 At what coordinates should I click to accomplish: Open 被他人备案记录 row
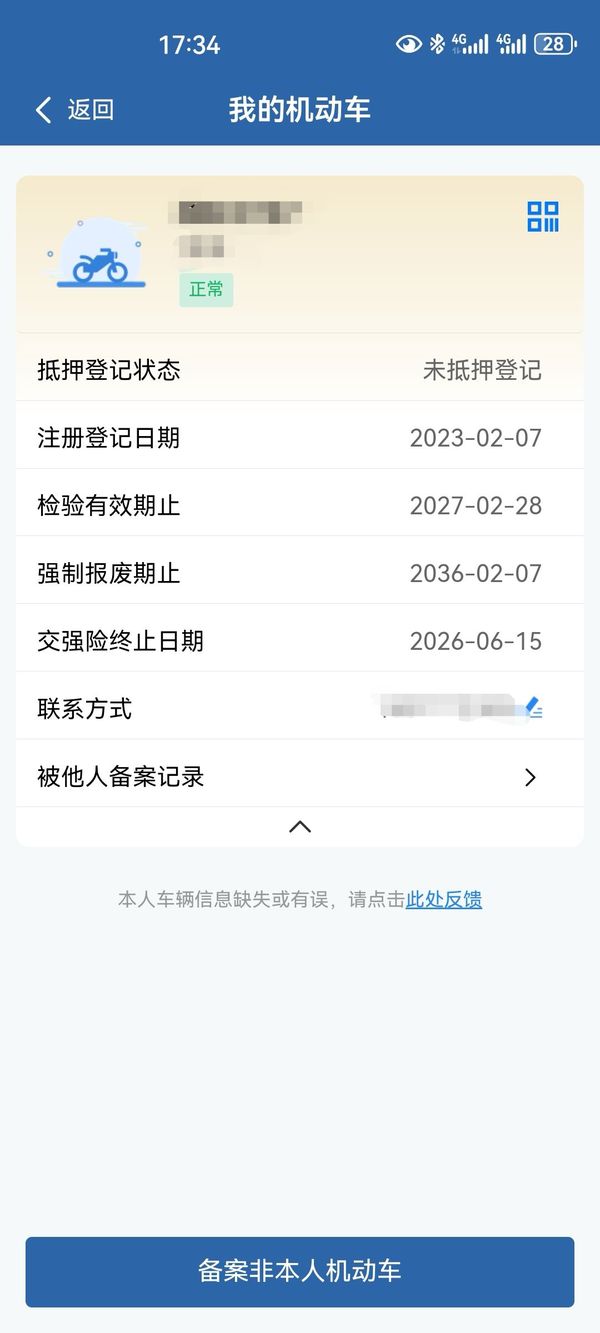pos(299,777)
